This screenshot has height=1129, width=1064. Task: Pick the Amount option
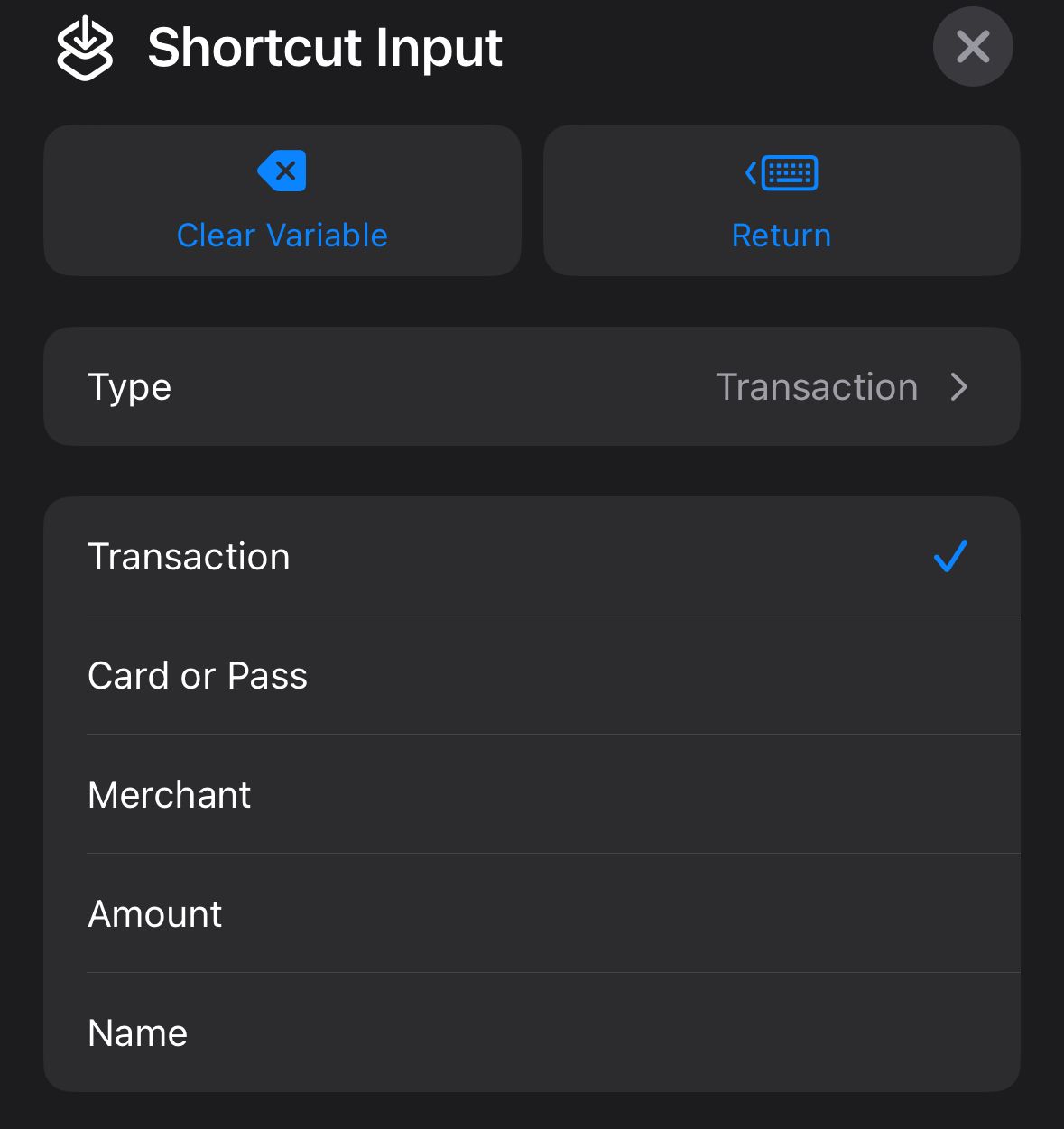(532, 913)
